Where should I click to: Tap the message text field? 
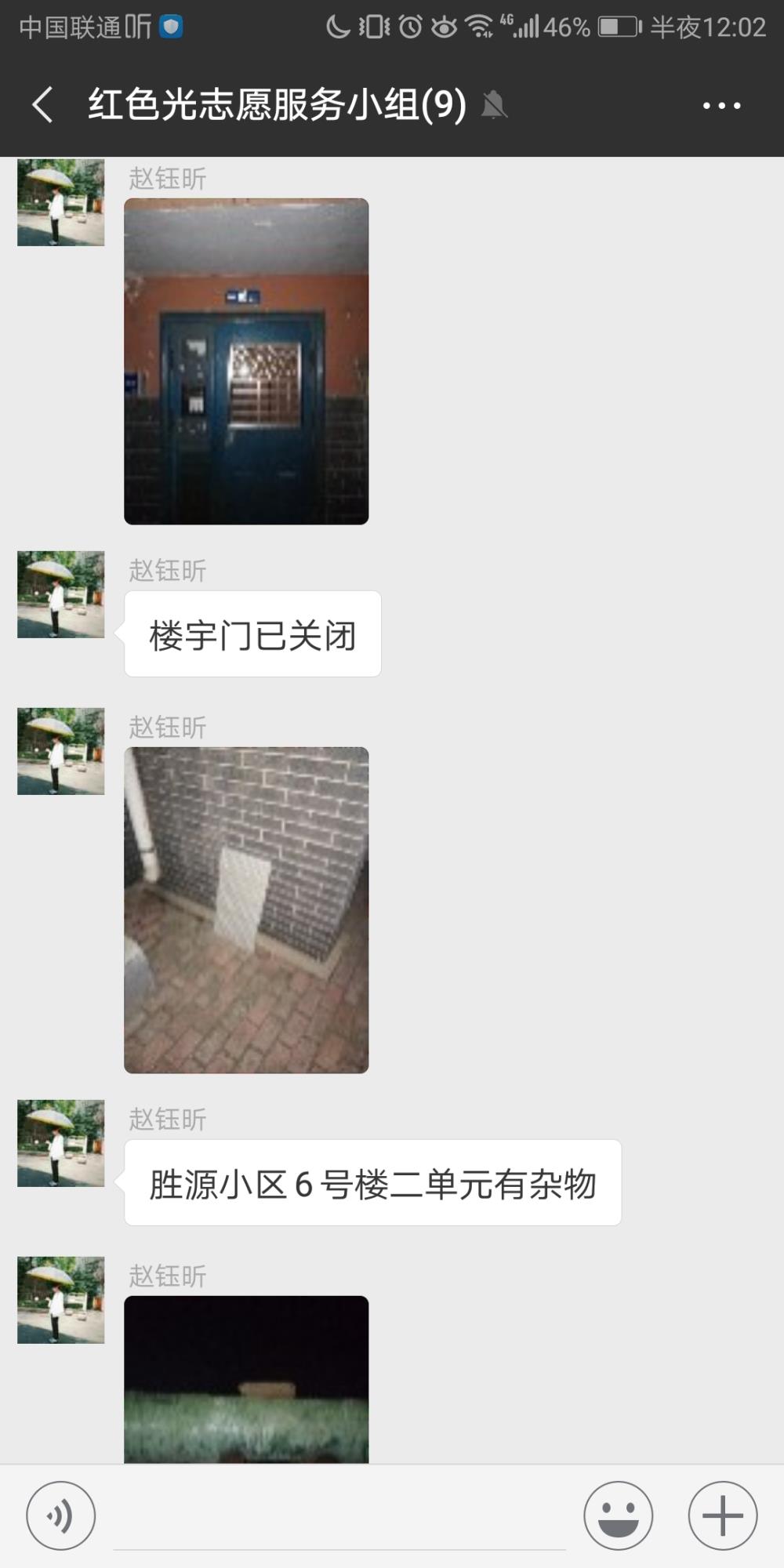339,1517
